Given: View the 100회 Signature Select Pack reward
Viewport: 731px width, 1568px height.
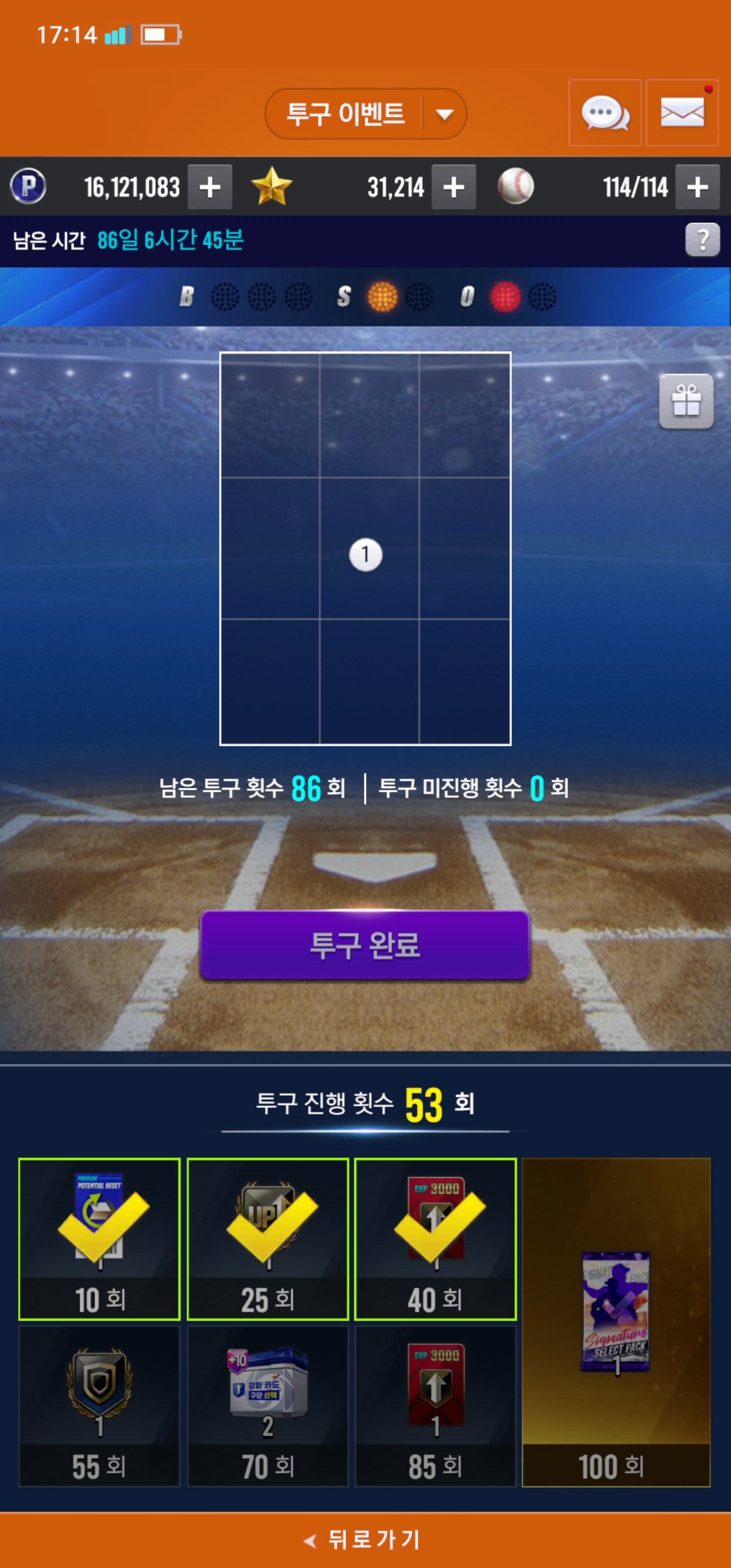Looking at the screenshot, I should point(616,1322).
